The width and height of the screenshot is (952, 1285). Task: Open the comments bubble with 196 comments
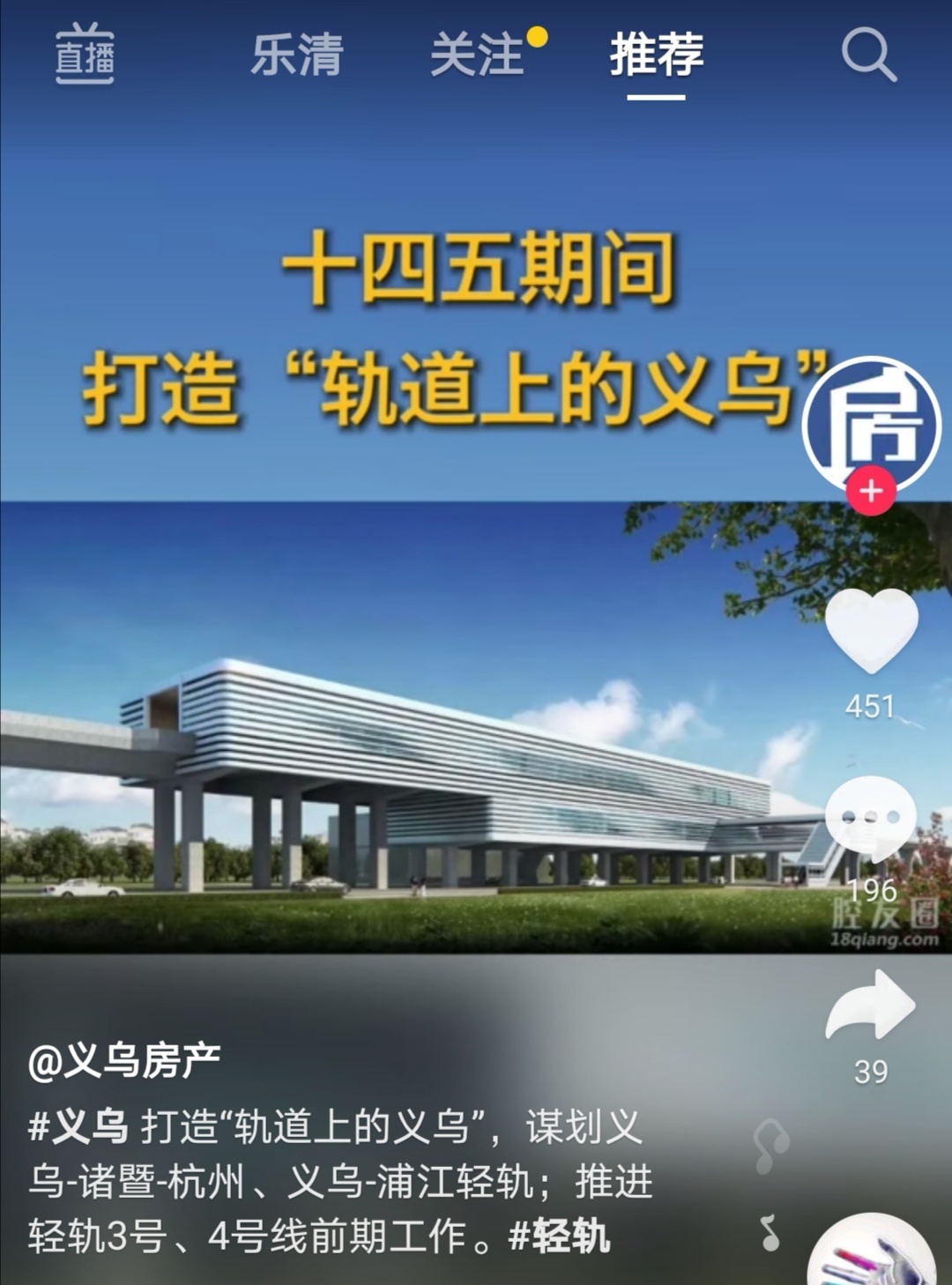pyautogui.click(x=871, y=820)
